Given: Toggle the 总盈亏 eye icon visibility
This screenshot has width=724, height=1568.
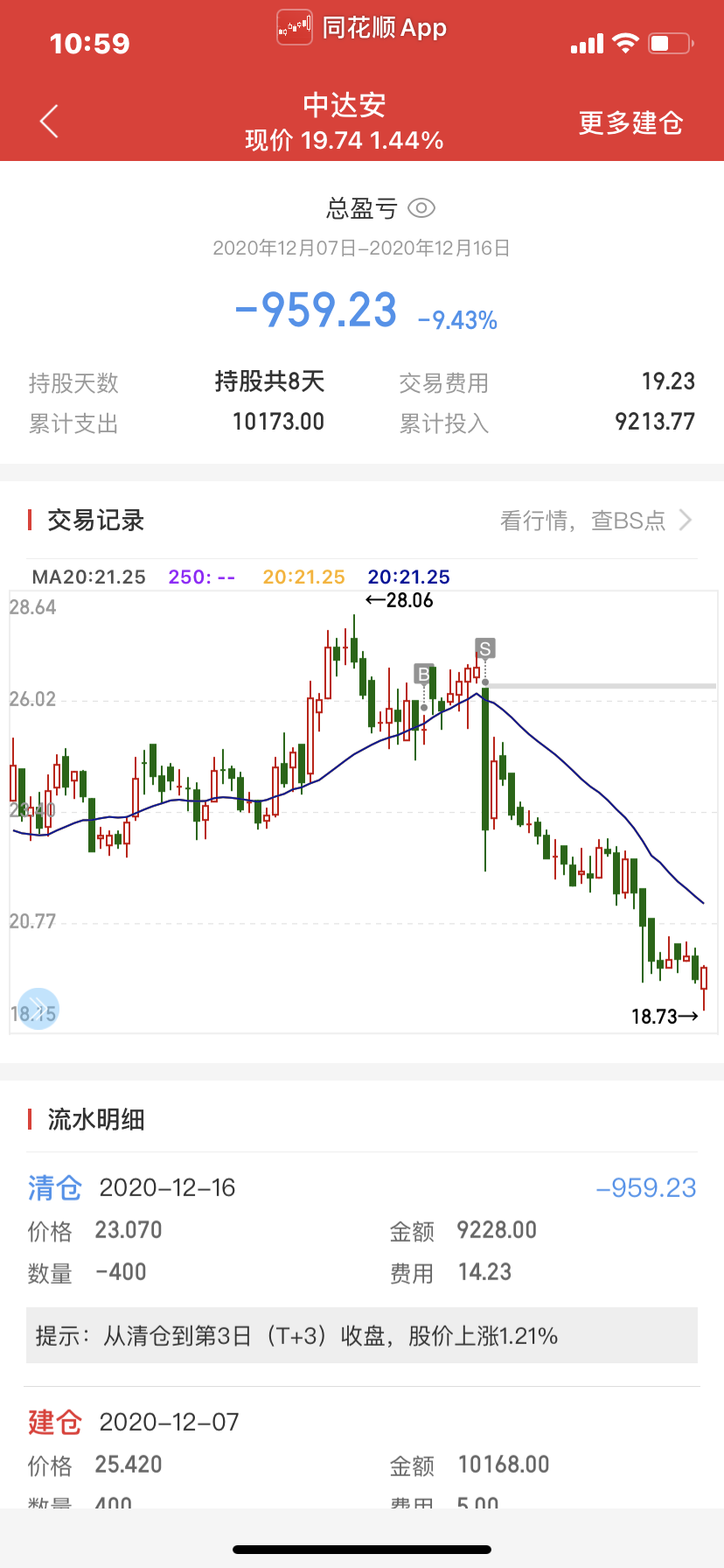Looking at the screenshot, I should point(421,208).
